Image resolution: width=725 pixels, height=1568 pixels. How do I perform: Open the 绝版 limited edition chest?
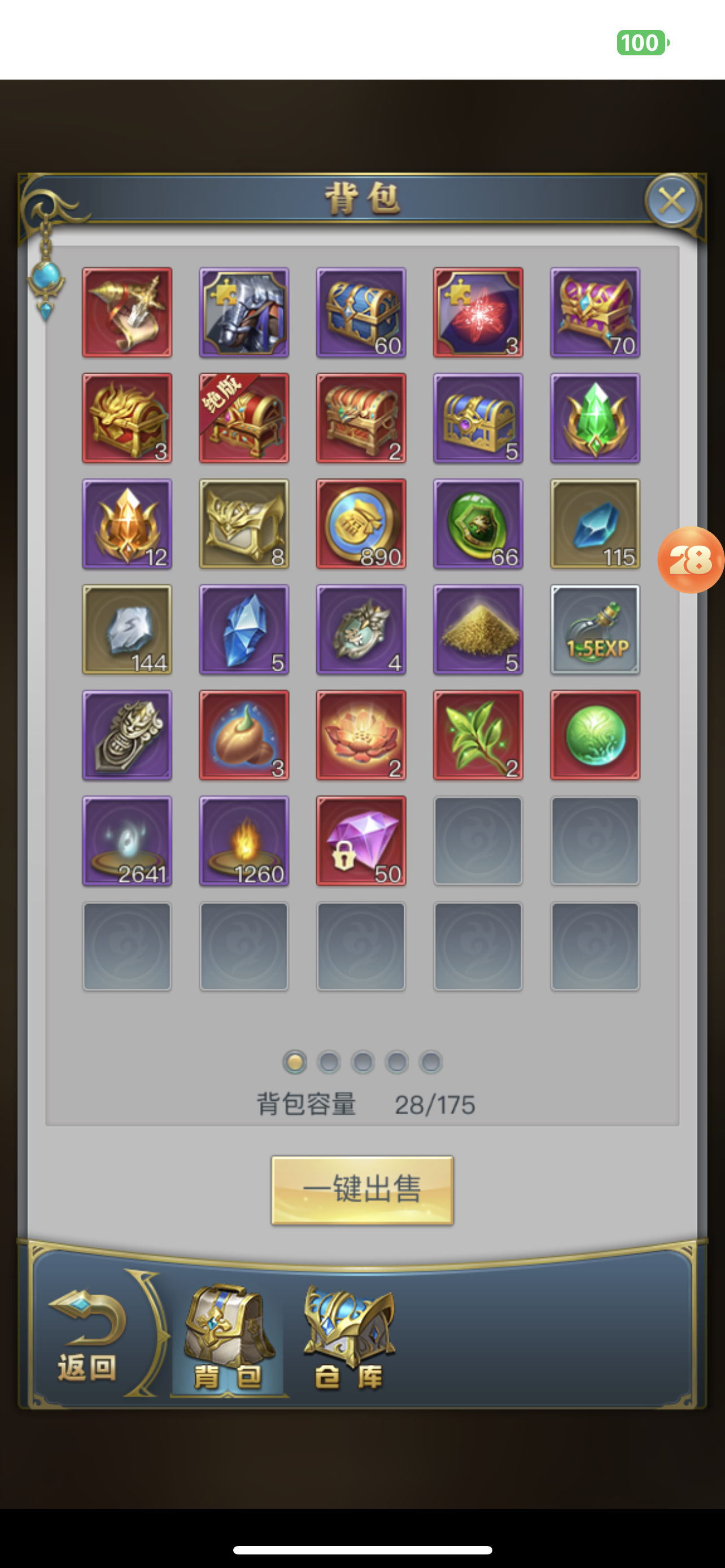pyautogui.click(x=244, y=418)
